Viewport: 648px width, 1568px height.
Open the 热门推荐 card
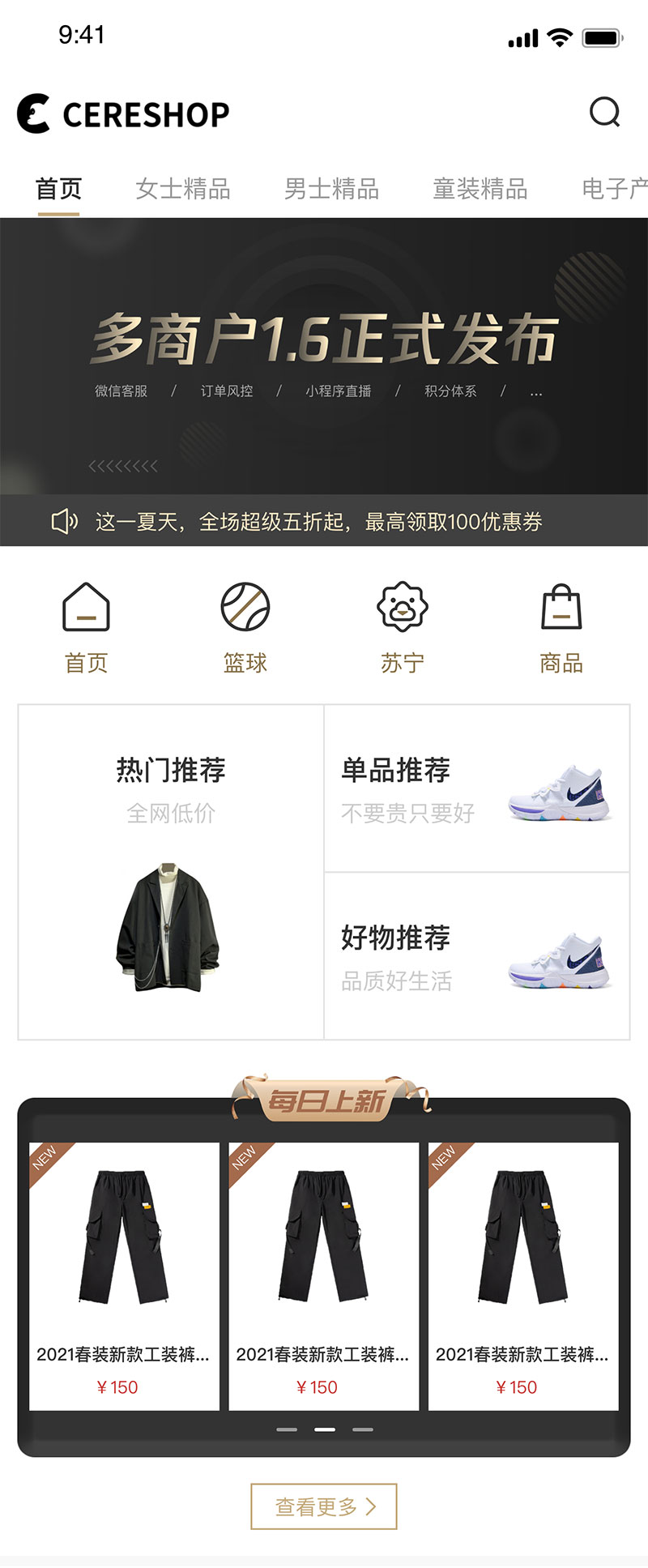point(171,871)
